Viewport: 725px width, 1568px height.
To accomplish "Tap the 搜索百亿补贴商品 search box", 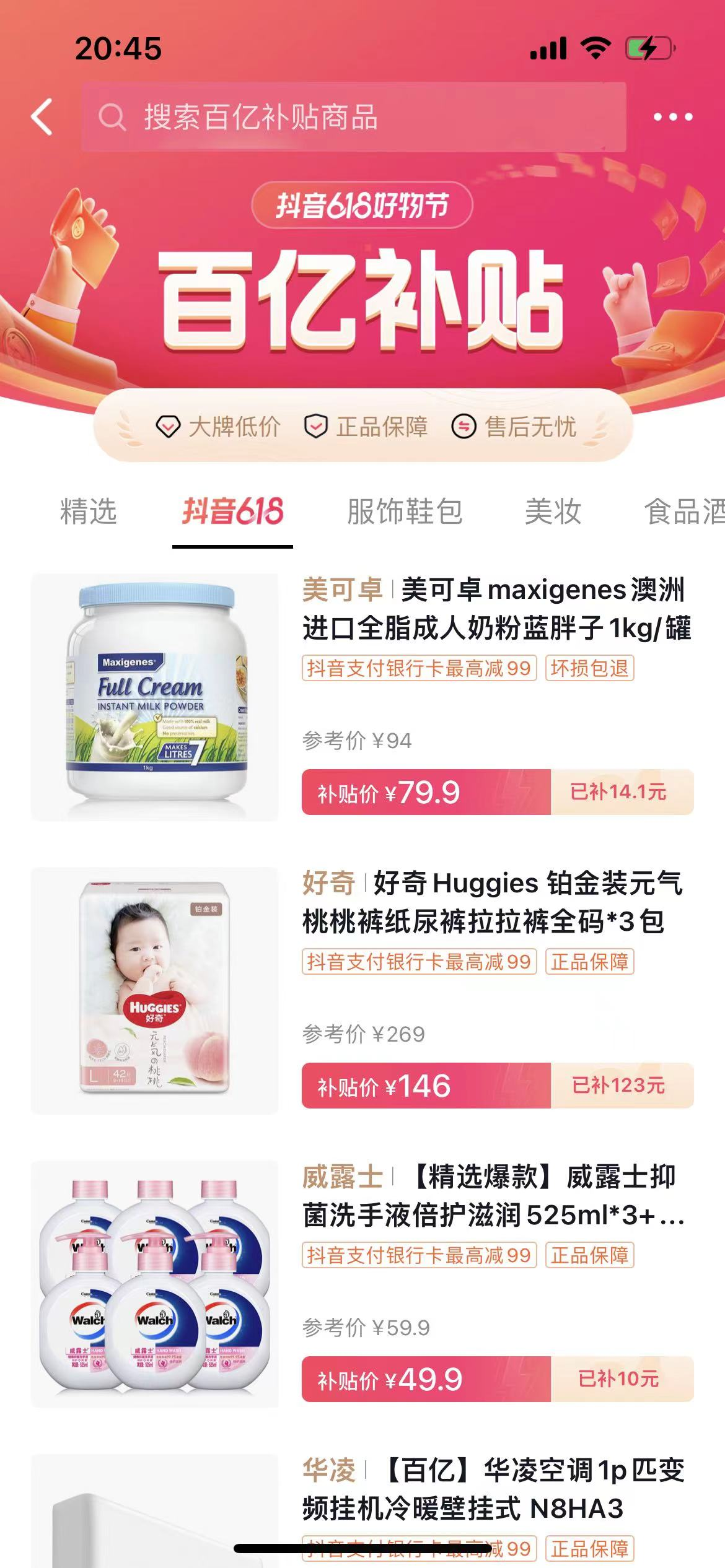I will click(x=353, y=116).
